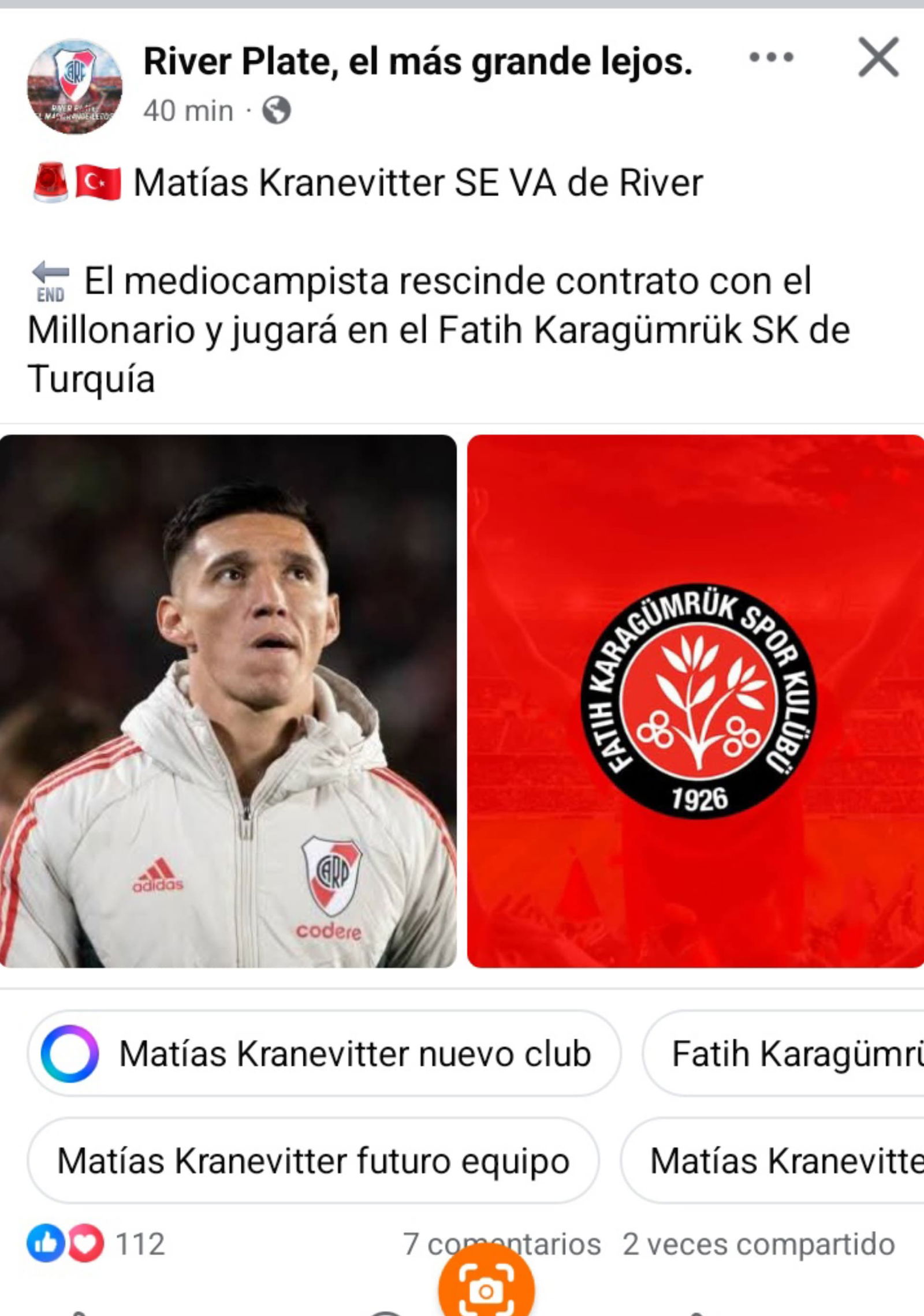Open the three-dot post options menu
Viewport: 924px width, 1316px height.
(x=771, y=57)
